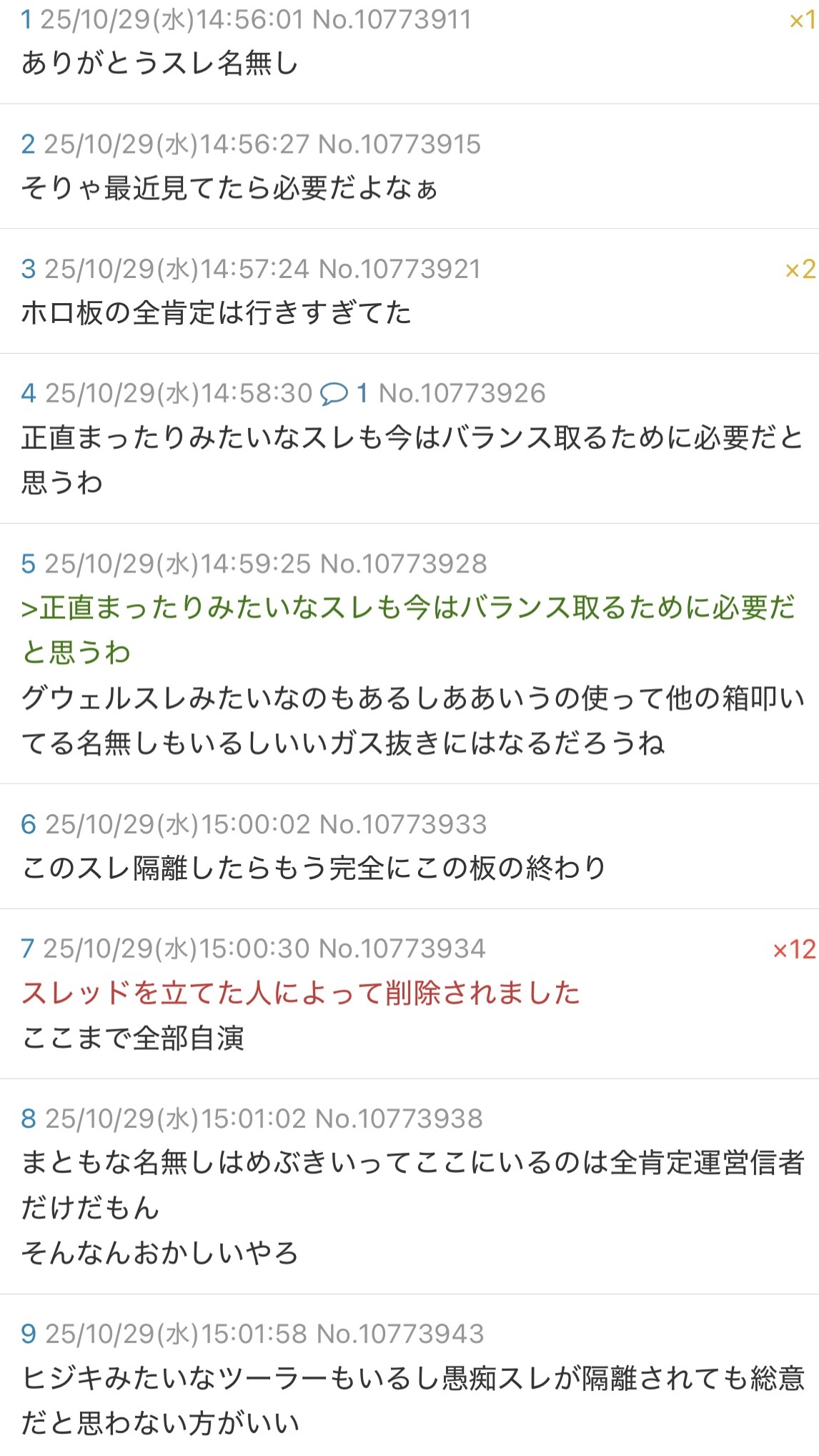Tap post number No.10773938
819x1456 pixels.
[399, 1119]
